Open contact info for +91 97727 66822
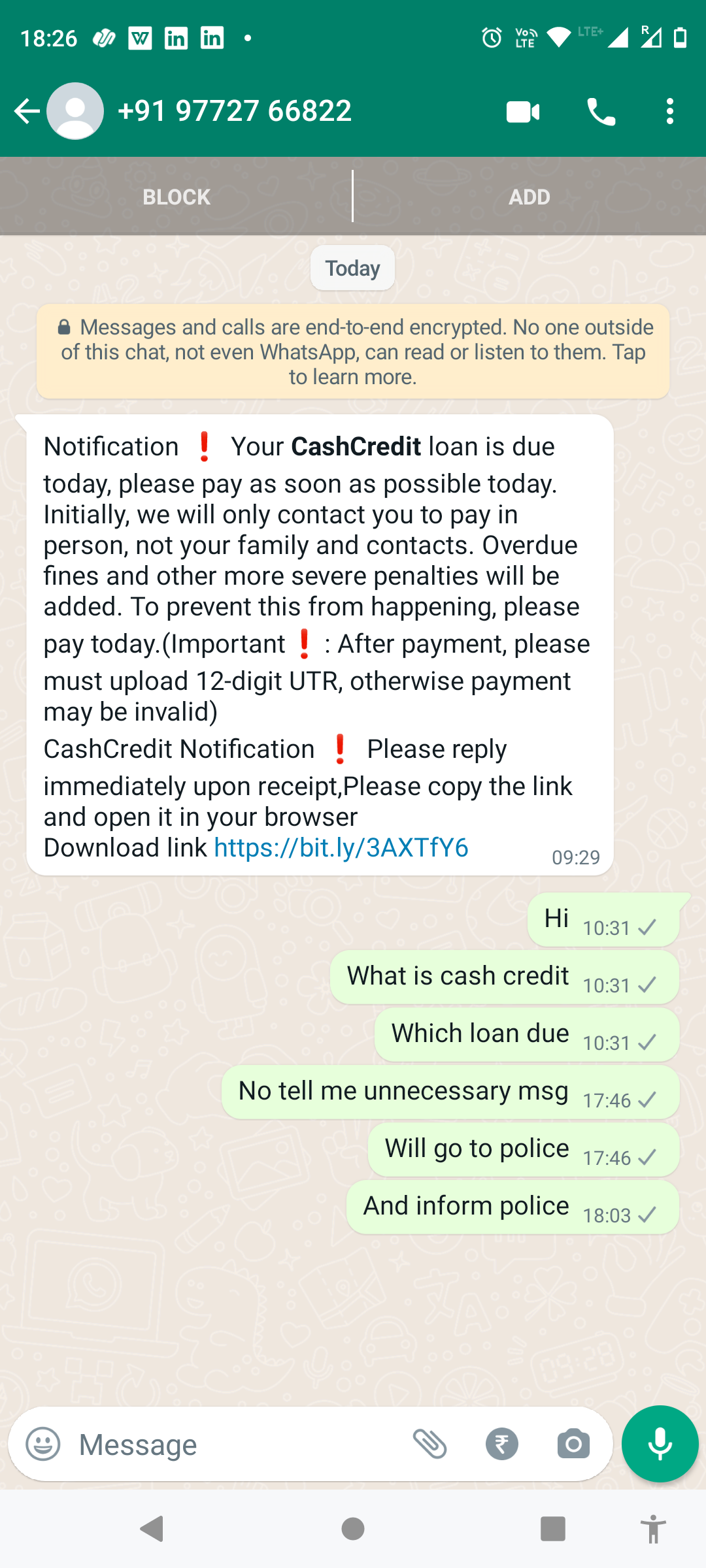The width and height of the screenshot is (706, 1568). click(x=234, y=111)
